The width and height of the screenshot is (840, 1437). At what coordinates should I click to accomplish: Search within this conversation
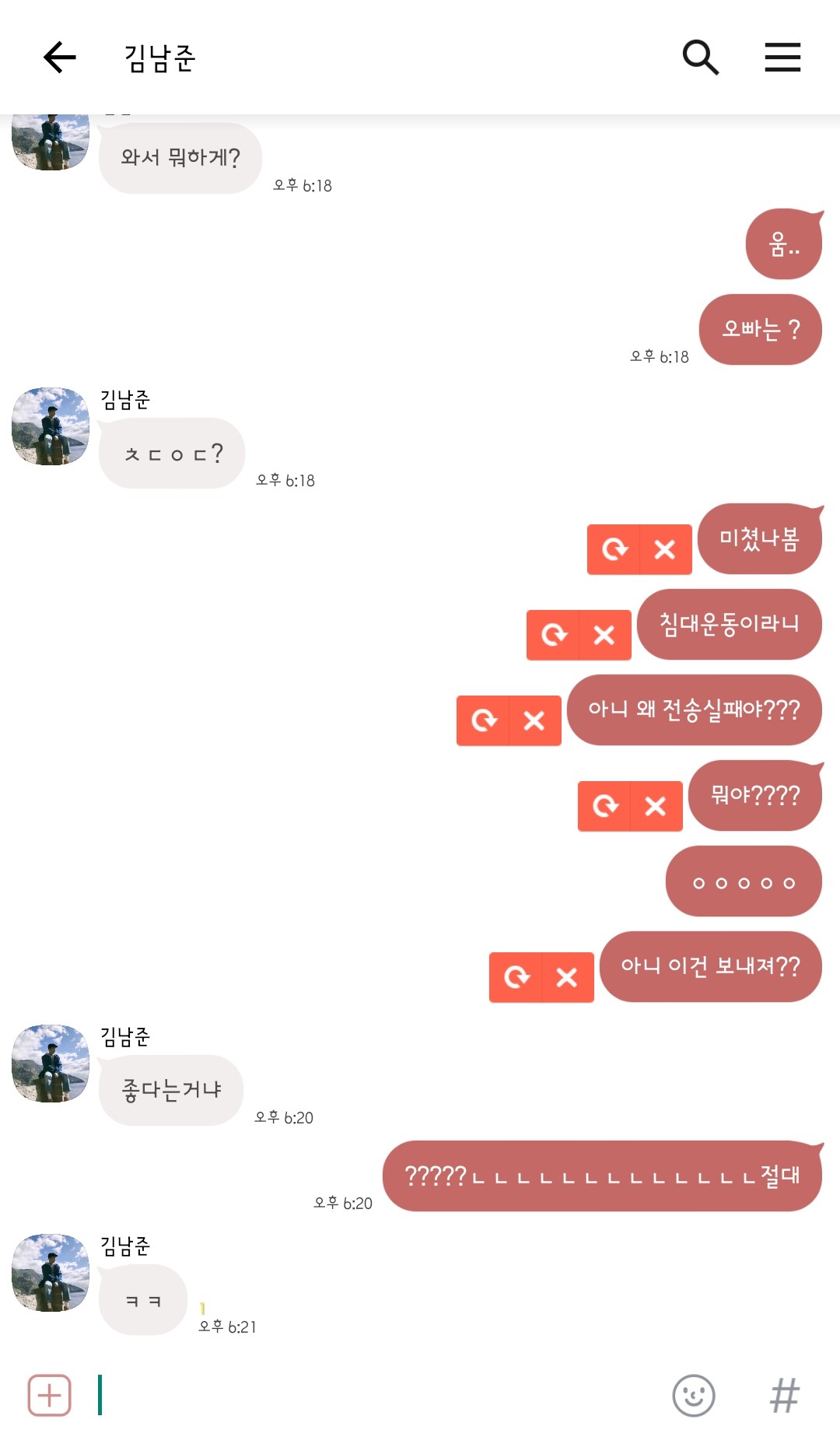(x=700, y=58)
